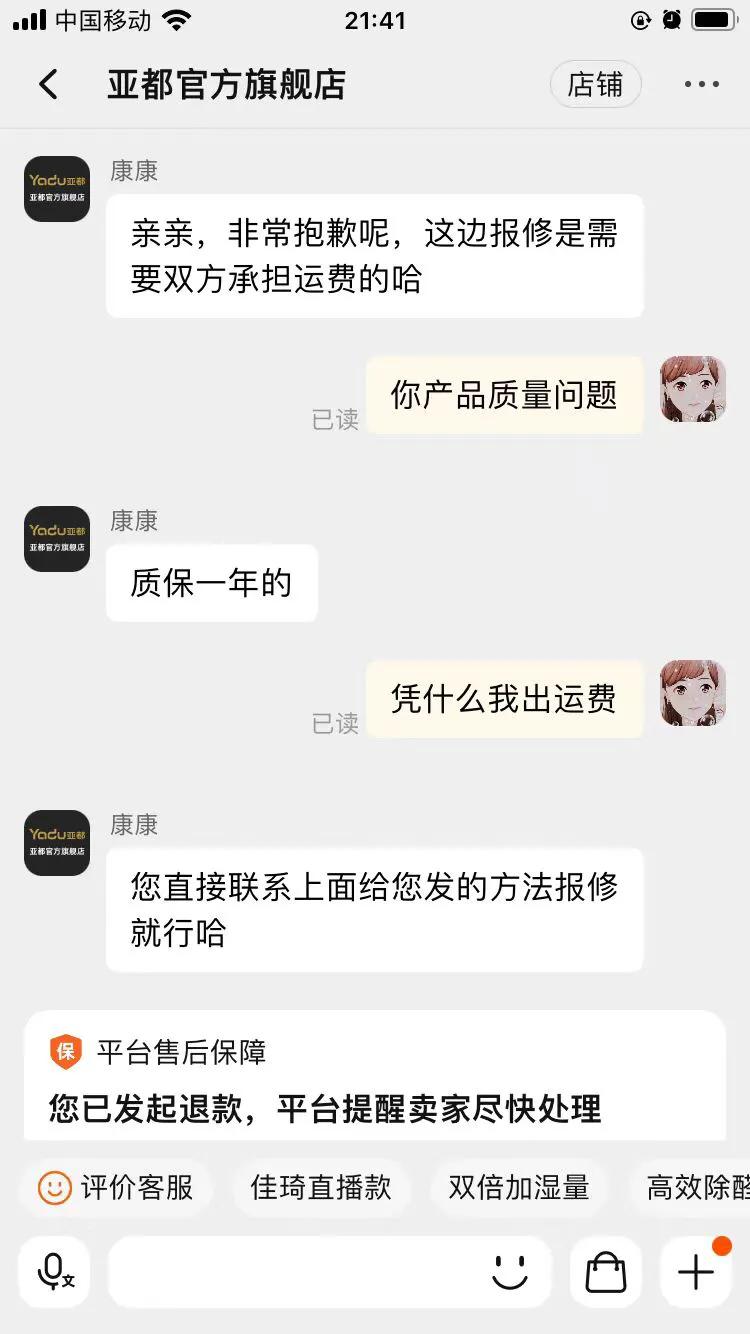Open the emoji smiley picker
Image resolution: width=750 pixels, height=1334 pixels.
pyautogui.click(x=510, y=1271)
